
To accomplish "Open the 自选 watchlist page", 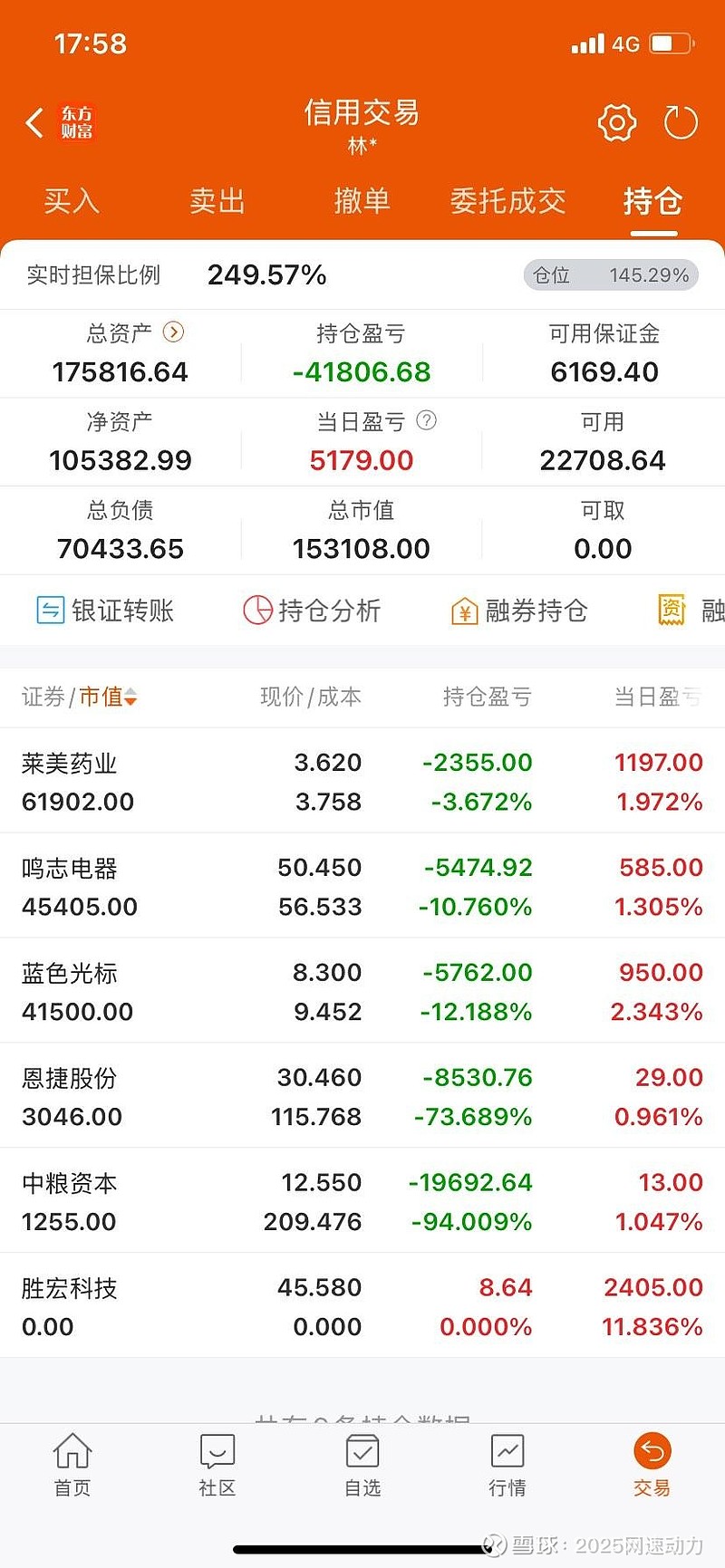I will pos(362,1466).
